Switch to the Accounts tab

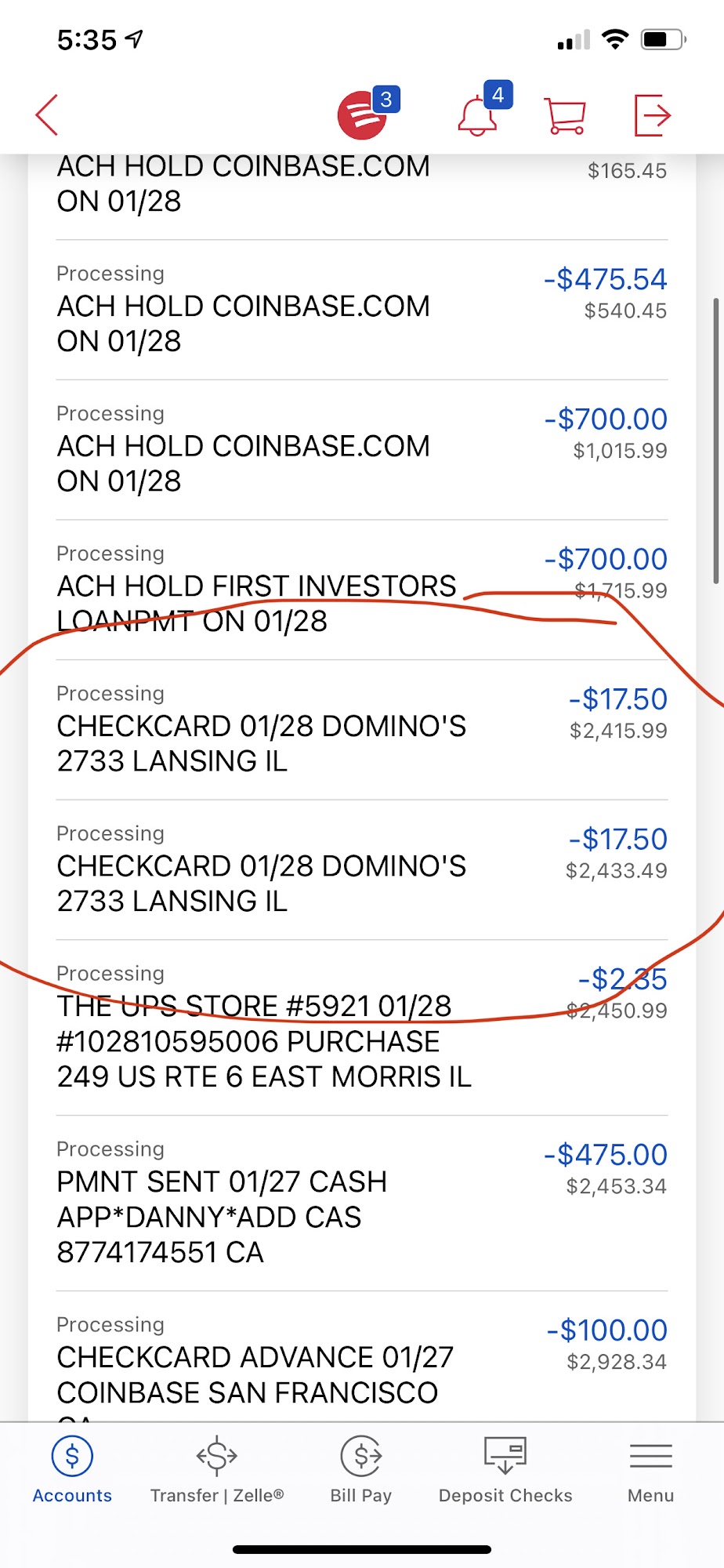tap(72, 1466)
